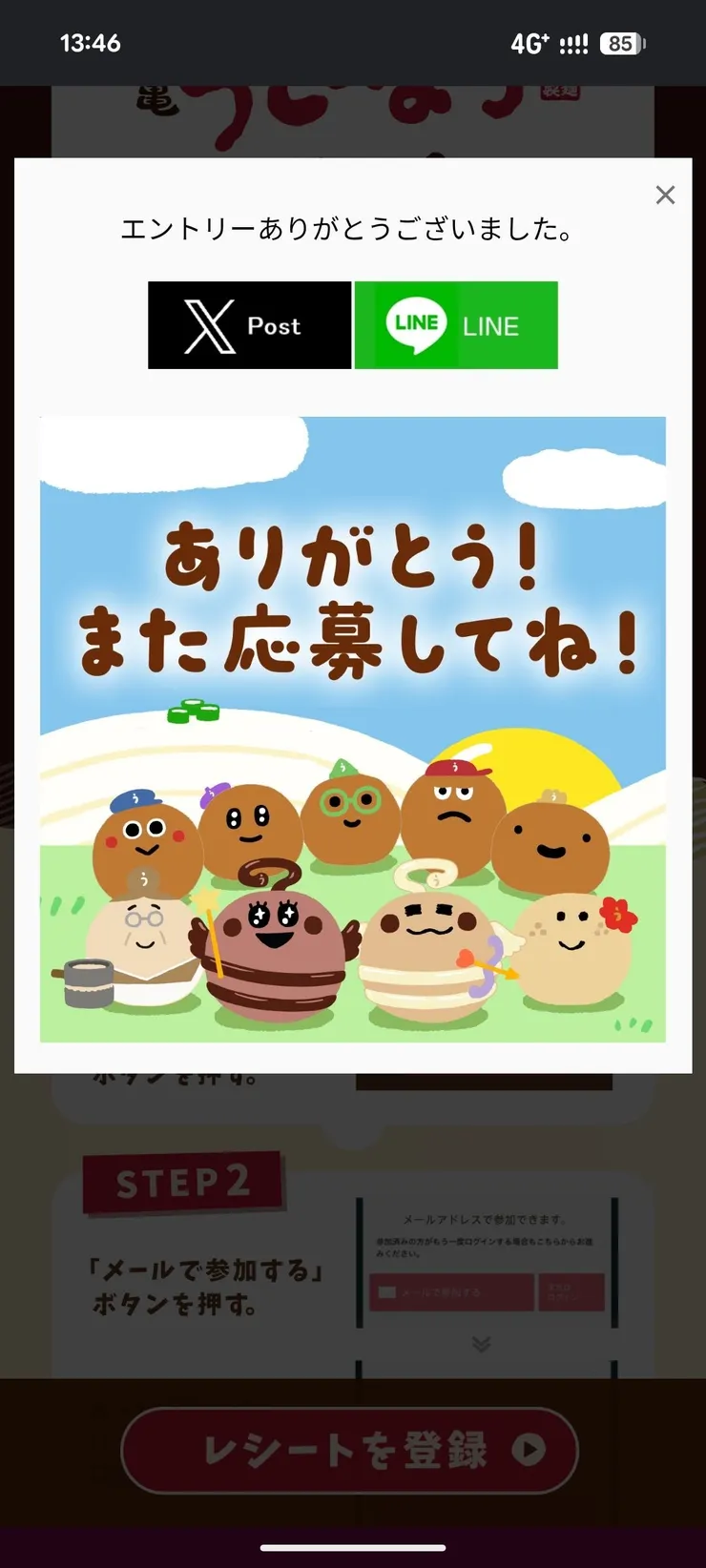Click the LINE speech-bubble icon

(x=414, y=322)
